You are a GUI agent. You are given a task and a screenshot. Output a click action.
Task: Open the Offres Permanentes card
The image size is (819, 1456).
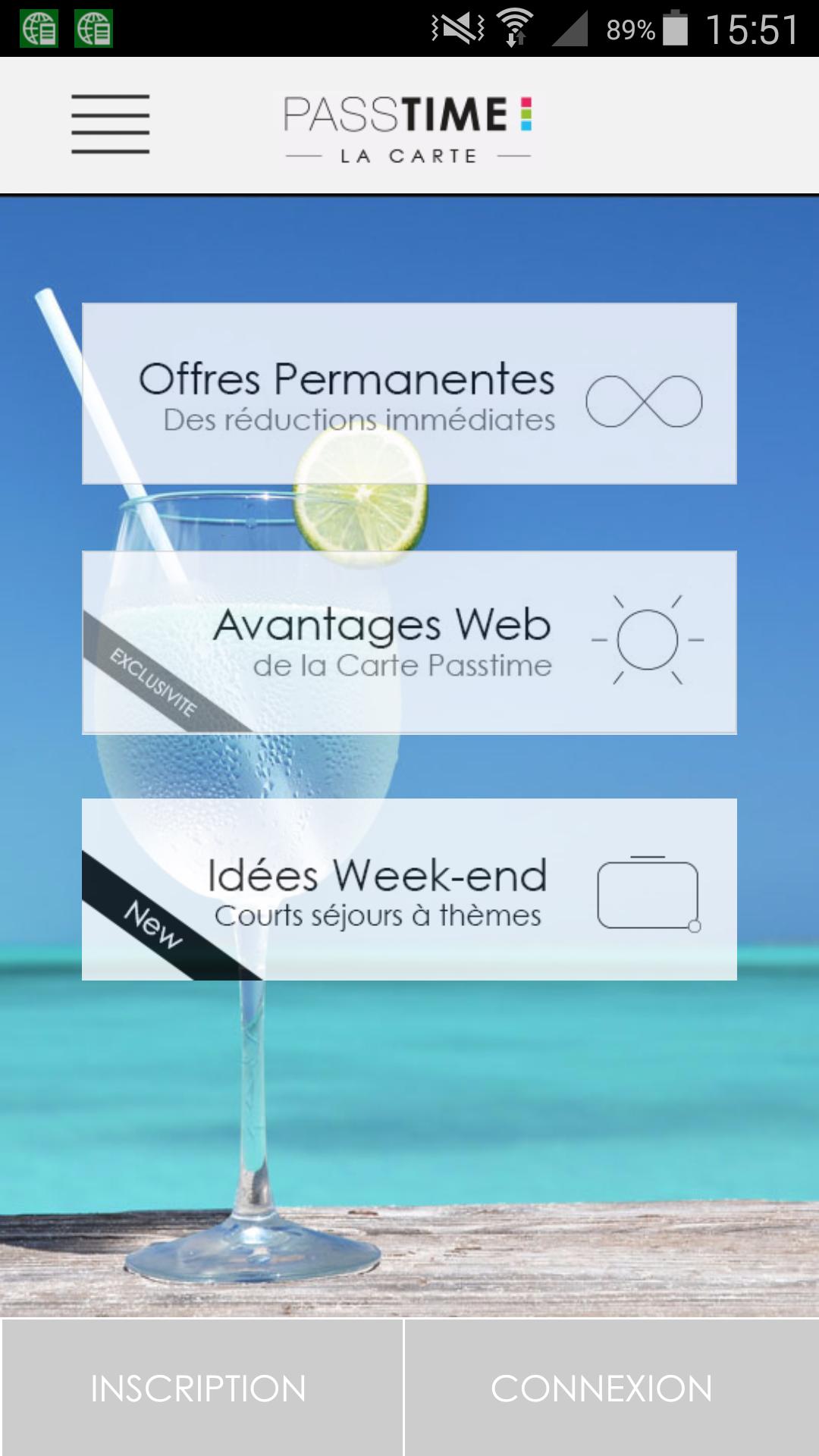tap(409, 394)
